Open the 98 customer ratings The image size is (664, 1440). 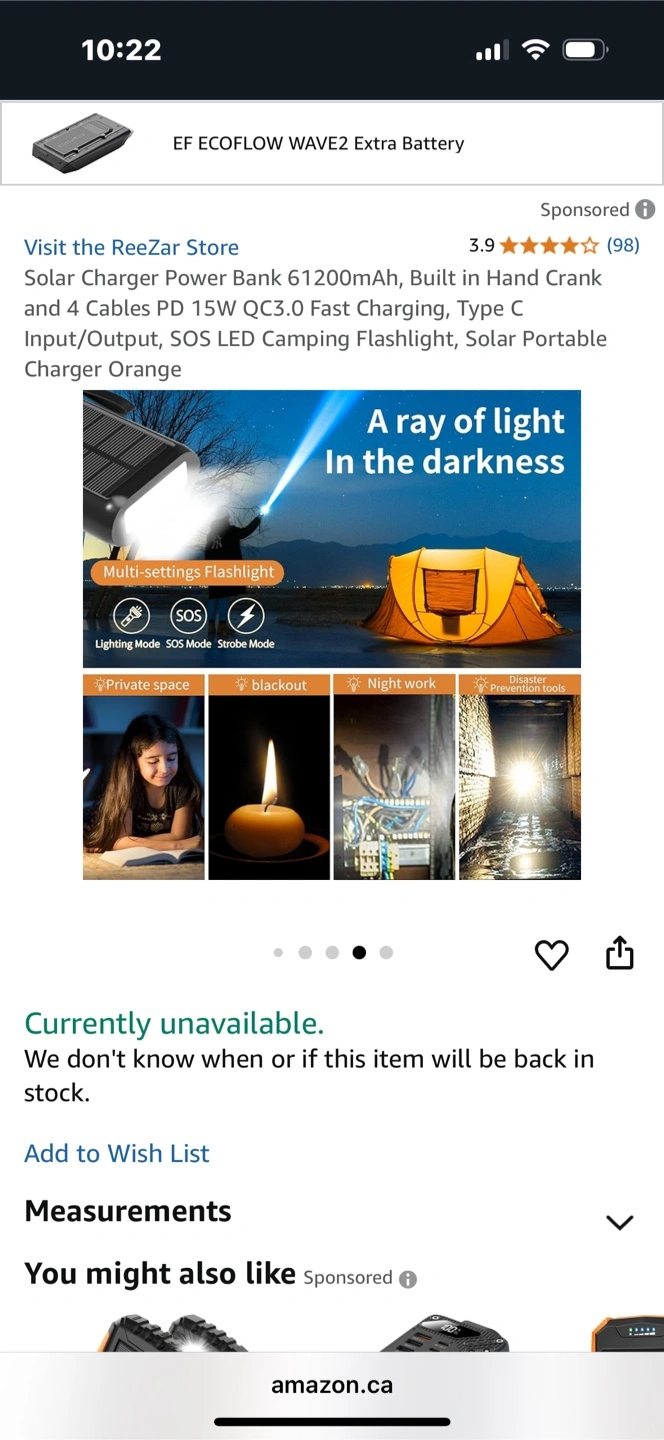(622, 245)
